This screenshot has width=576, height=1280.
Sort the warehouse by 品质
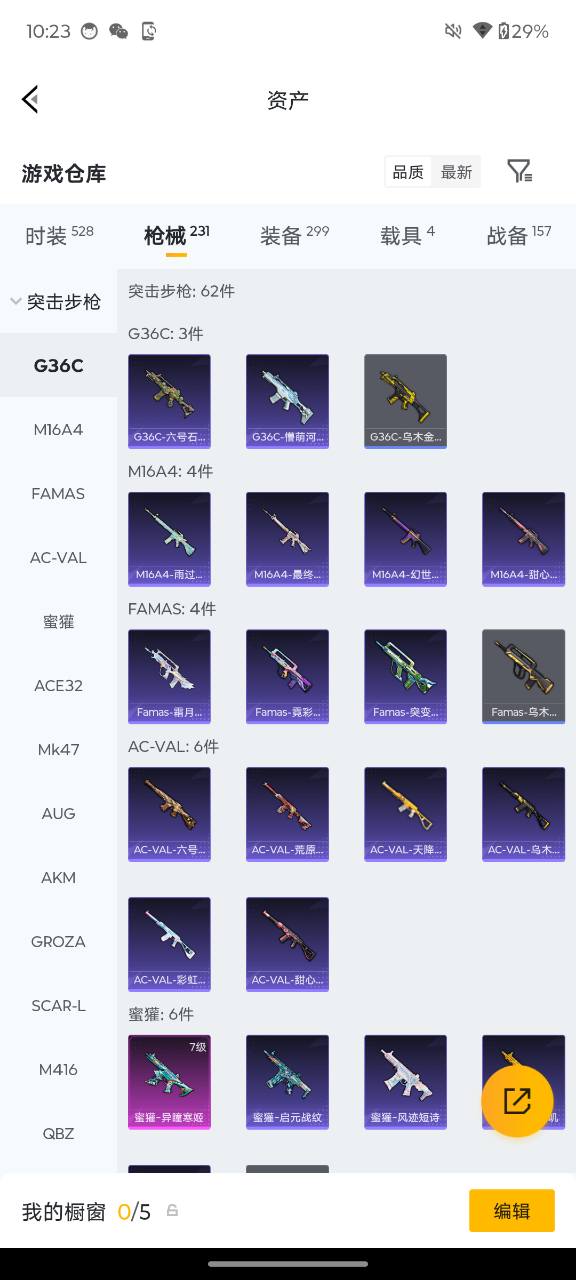(407, 172)
